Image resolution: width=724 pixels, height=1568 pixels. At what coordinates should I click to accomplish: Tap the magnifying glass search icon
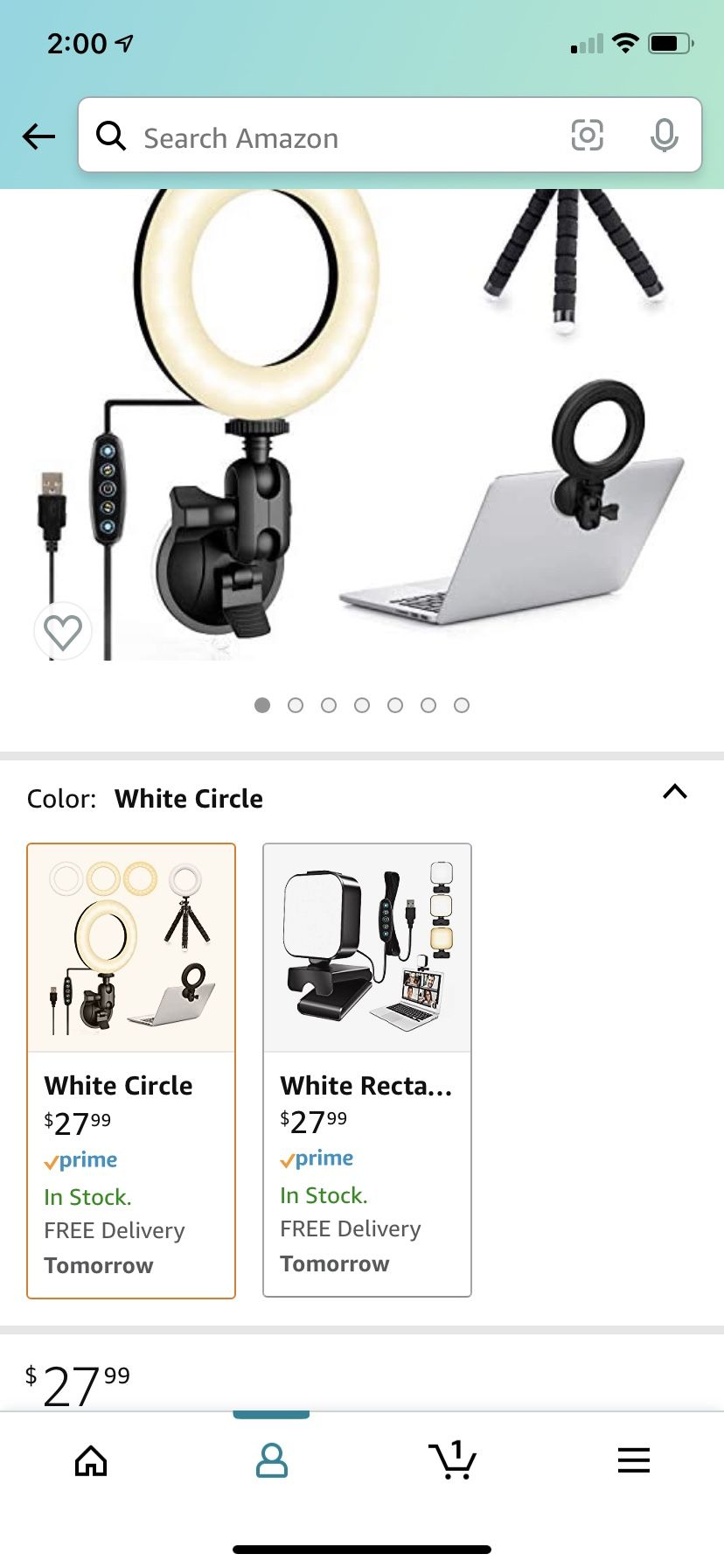pos(111,136)
